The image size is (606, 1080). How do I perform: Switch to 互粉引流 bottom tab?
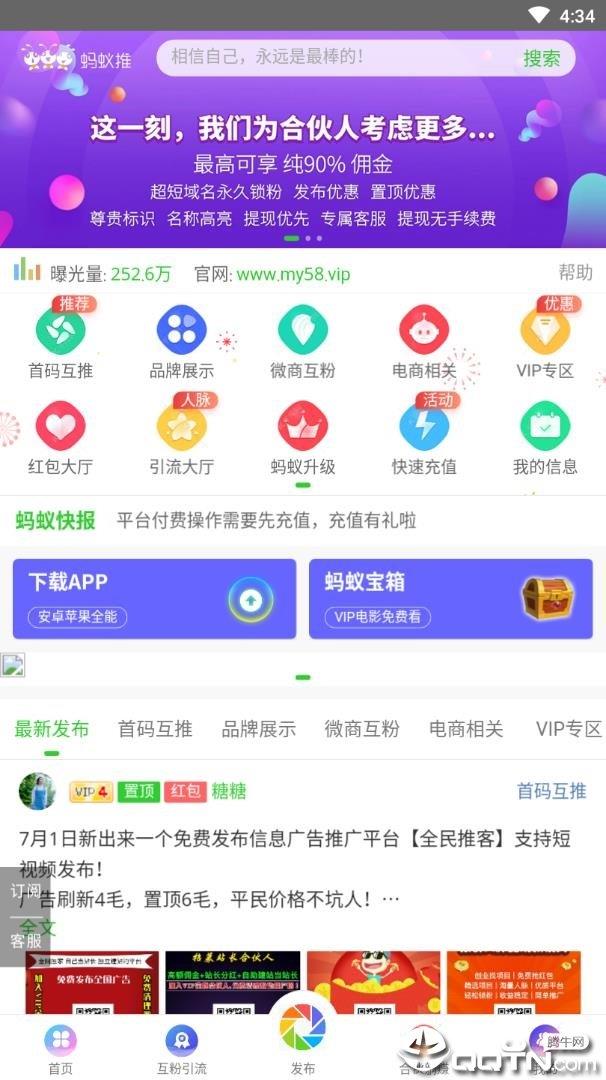click(x=181, y=1048)
